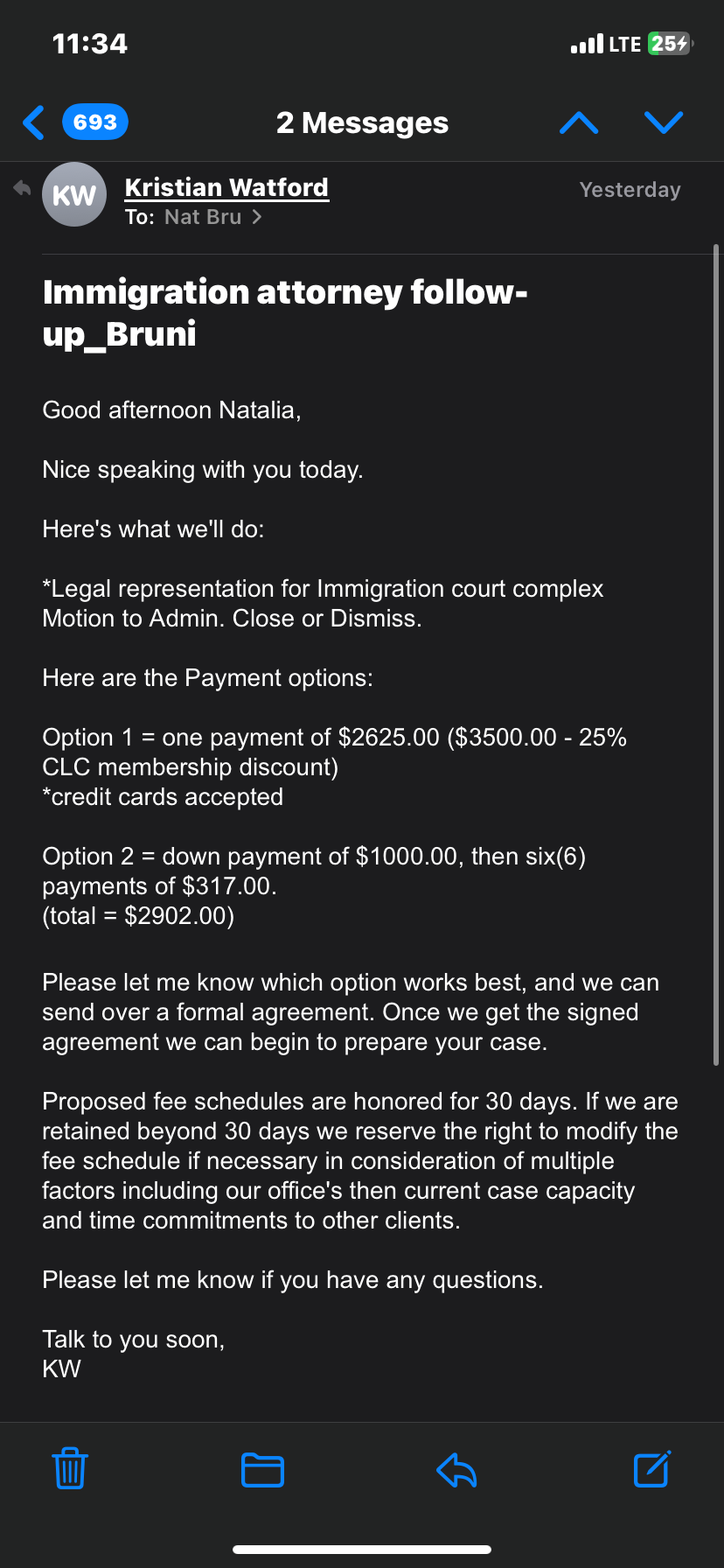Delete this email with the trash icon
Image resolution: width=724 pixels, height=1568 pixels.
tap(70, 1468)
